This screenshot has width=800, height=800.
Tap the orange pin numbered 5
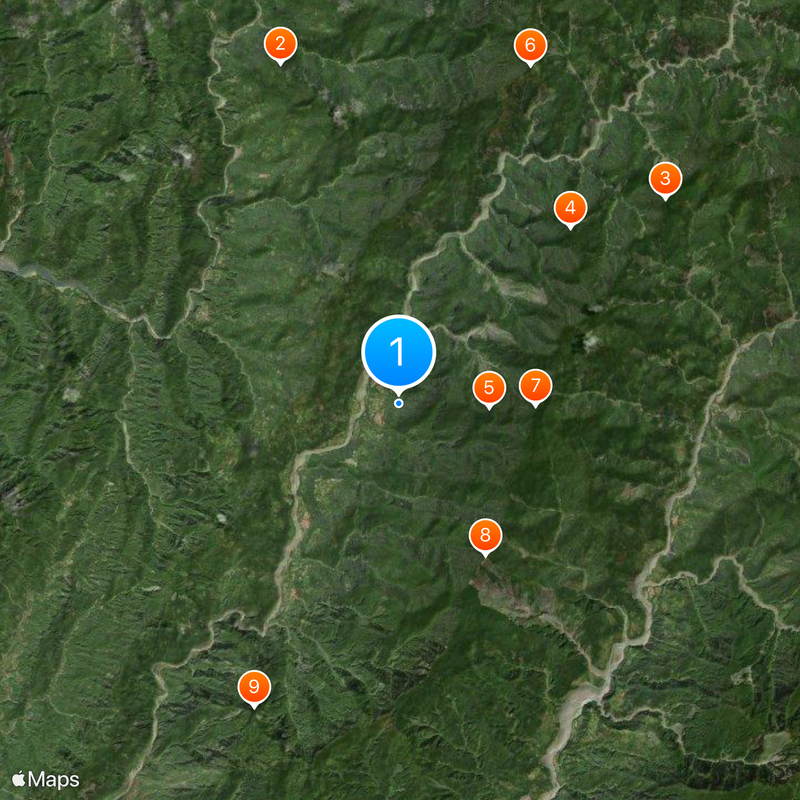click(489, 388)
